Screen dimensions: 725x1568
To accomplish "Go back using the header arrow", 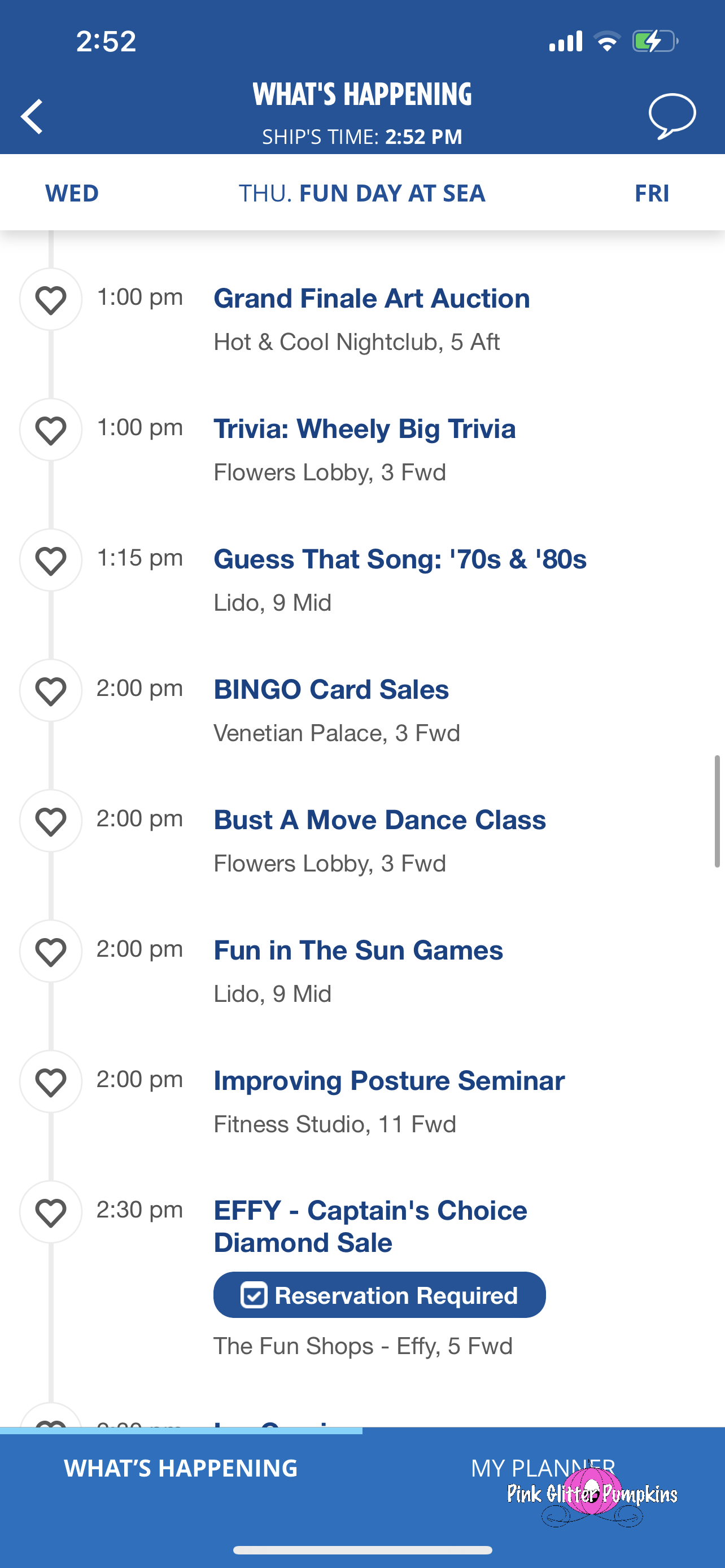I will click(x=32, y=116).
